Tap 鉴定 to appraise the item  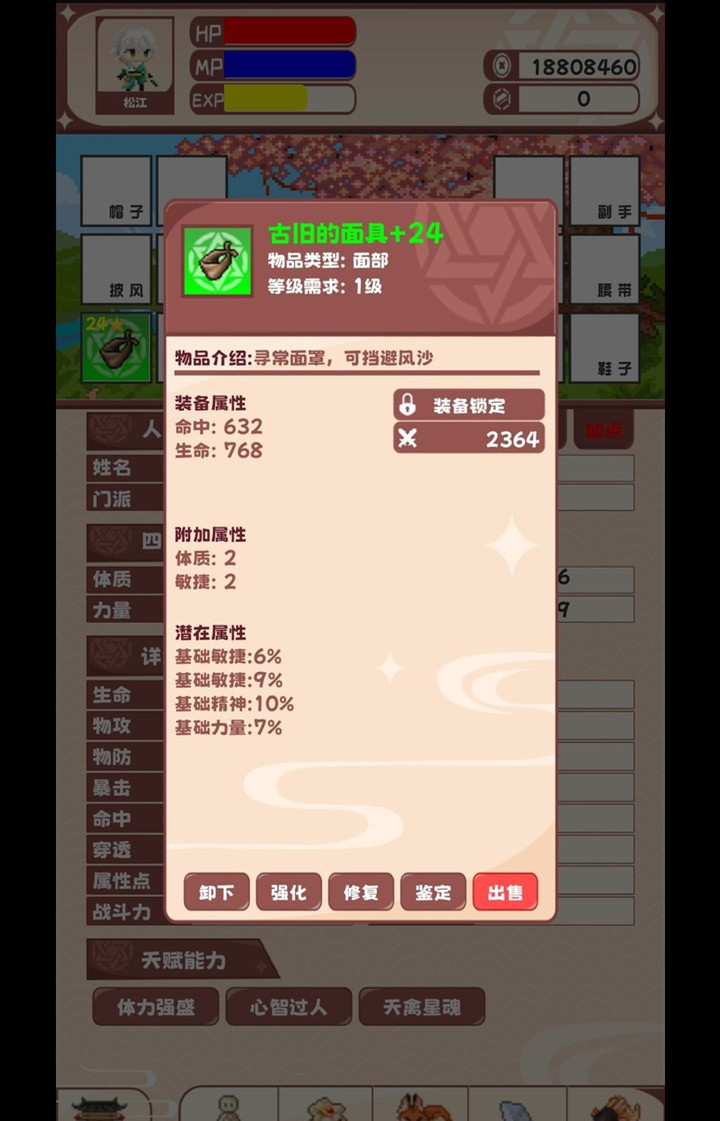pos(433,892)
